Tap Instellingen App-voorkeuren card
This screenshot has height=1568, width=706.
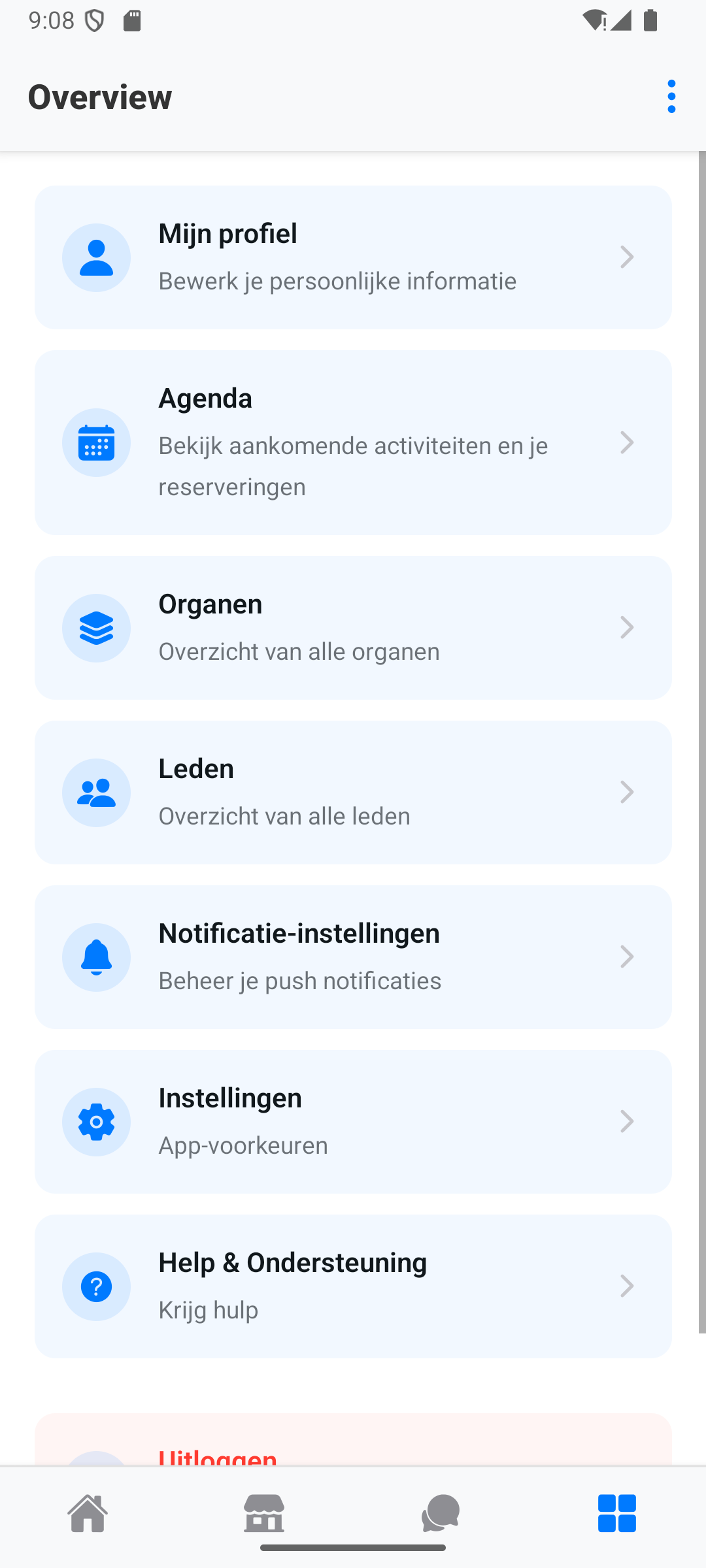point(353,1121)
